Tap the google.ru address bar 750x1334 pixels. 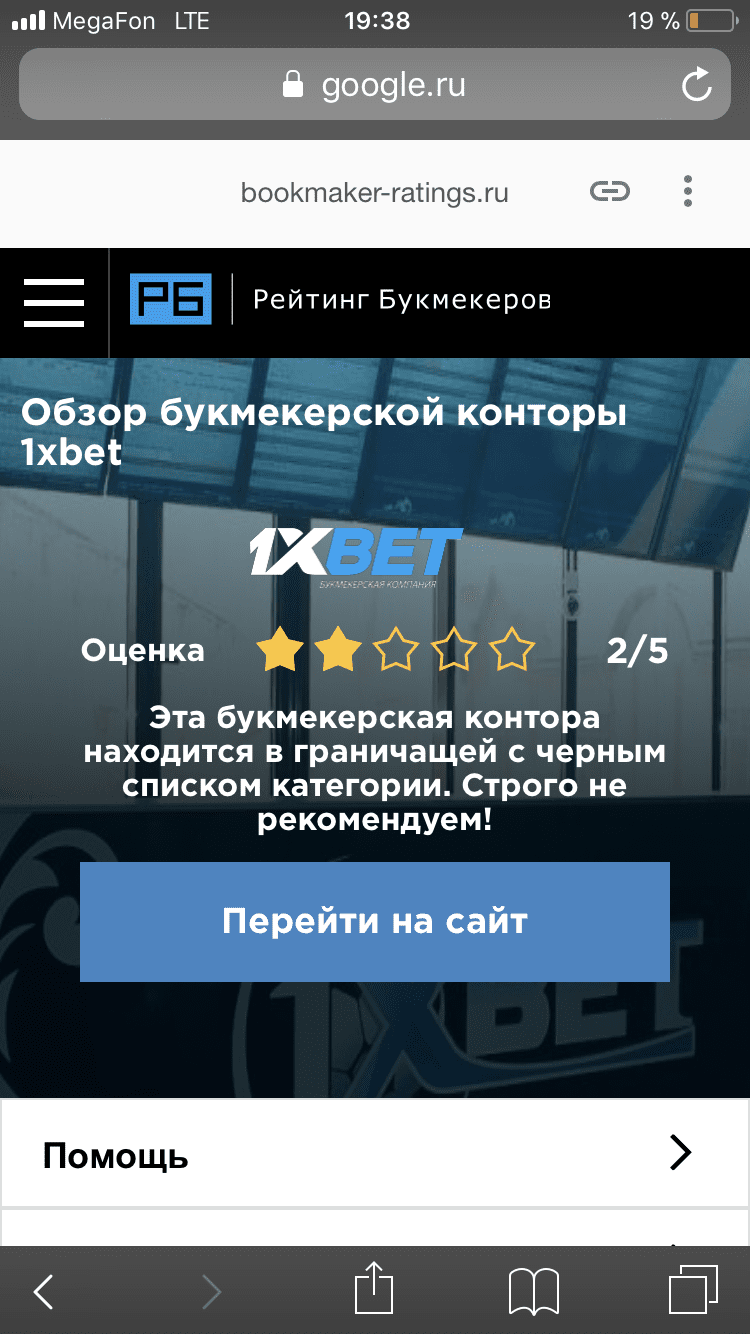point(374,85)
